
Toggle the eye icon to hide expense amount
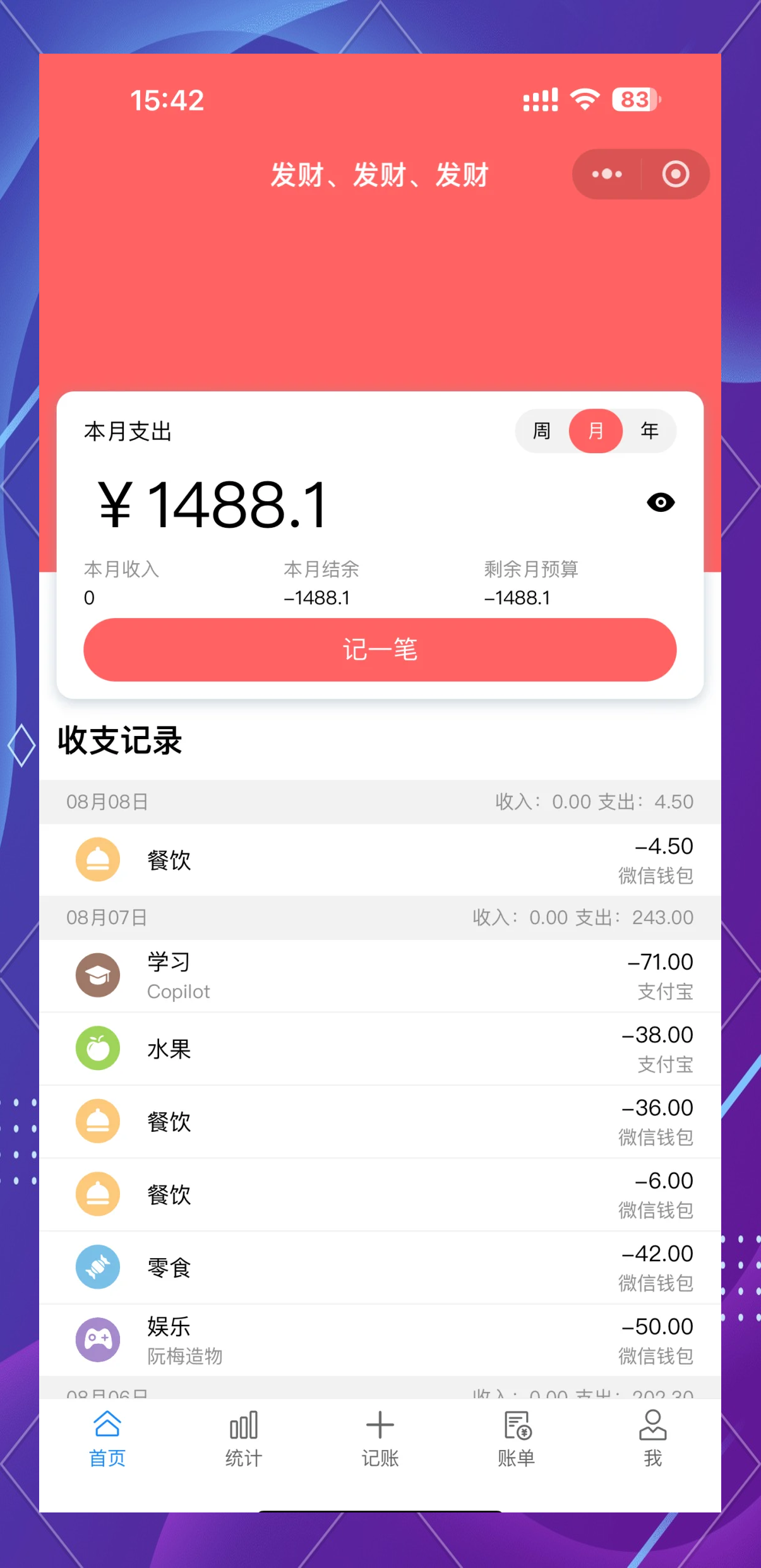pyautogui.click(x=661, y=502)
